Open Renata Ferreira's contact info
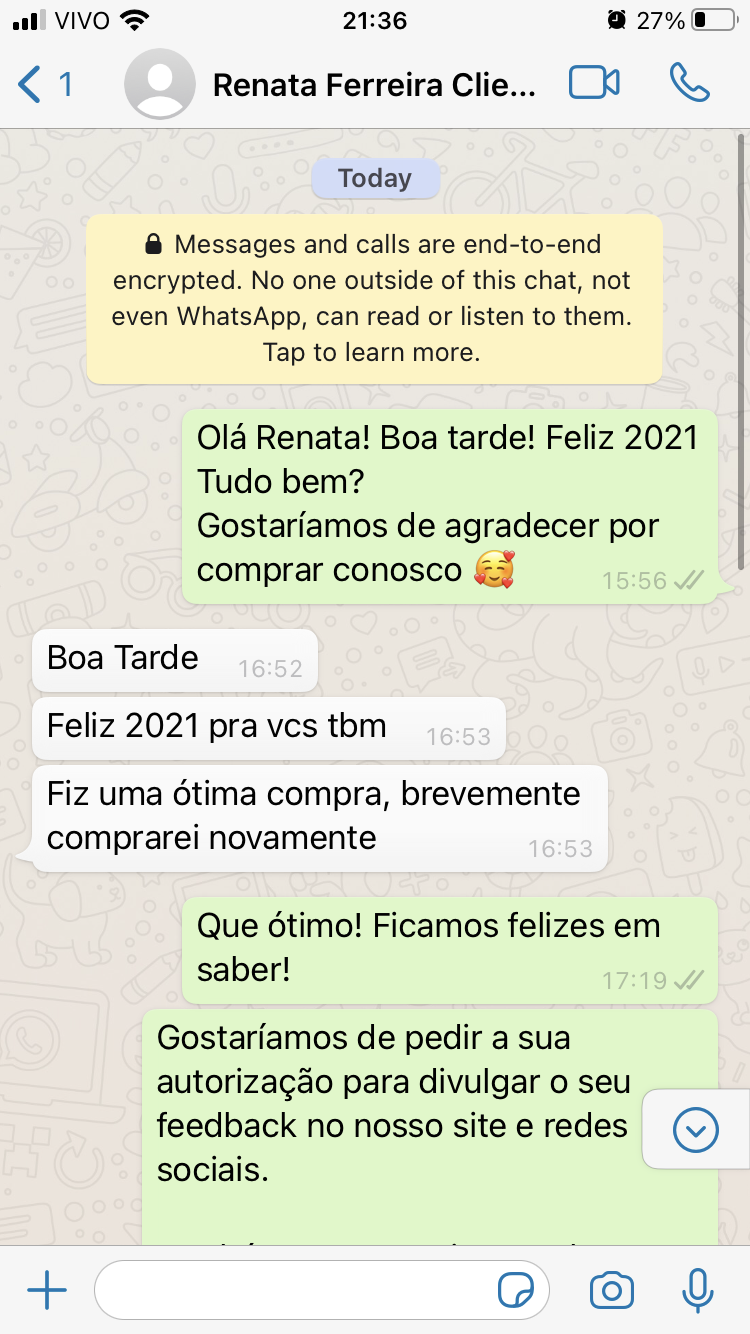This screenshot has height=1334, width=750. (x=374, y=85)
